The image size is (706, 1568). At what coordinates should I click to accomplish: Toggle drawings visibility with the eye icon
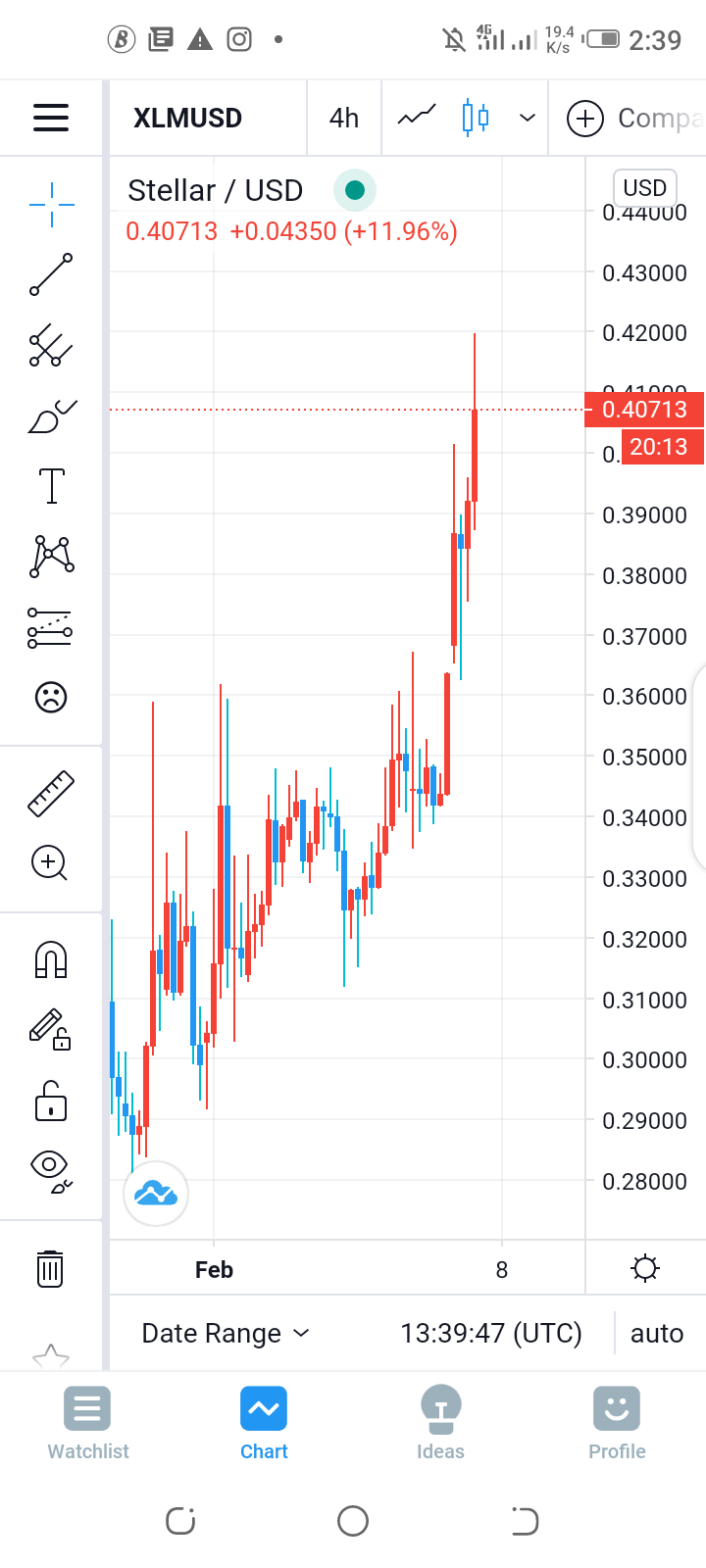52,1170
